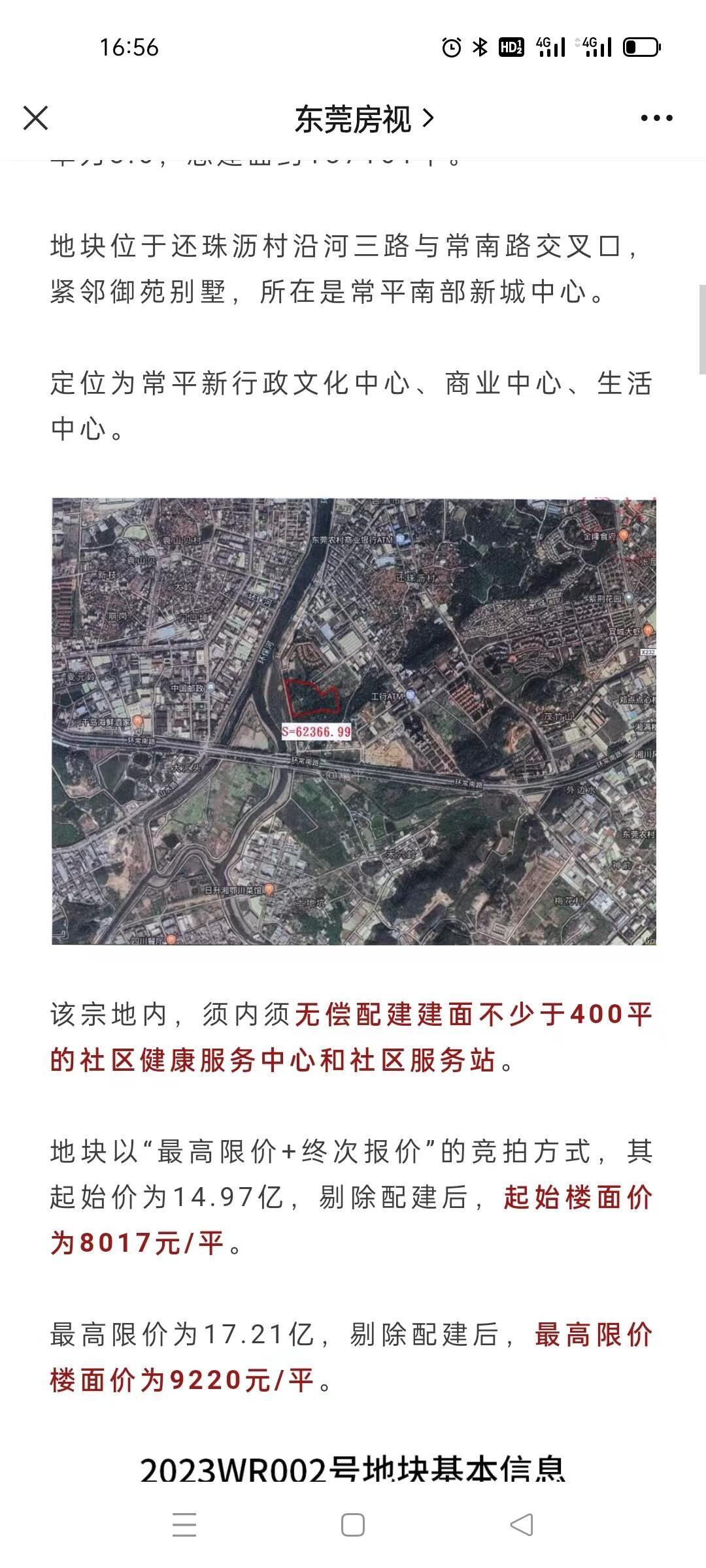Viewport: 706px width, 1568px height.
Task: Go to the system home screen
Action: tap(353, 1526)
